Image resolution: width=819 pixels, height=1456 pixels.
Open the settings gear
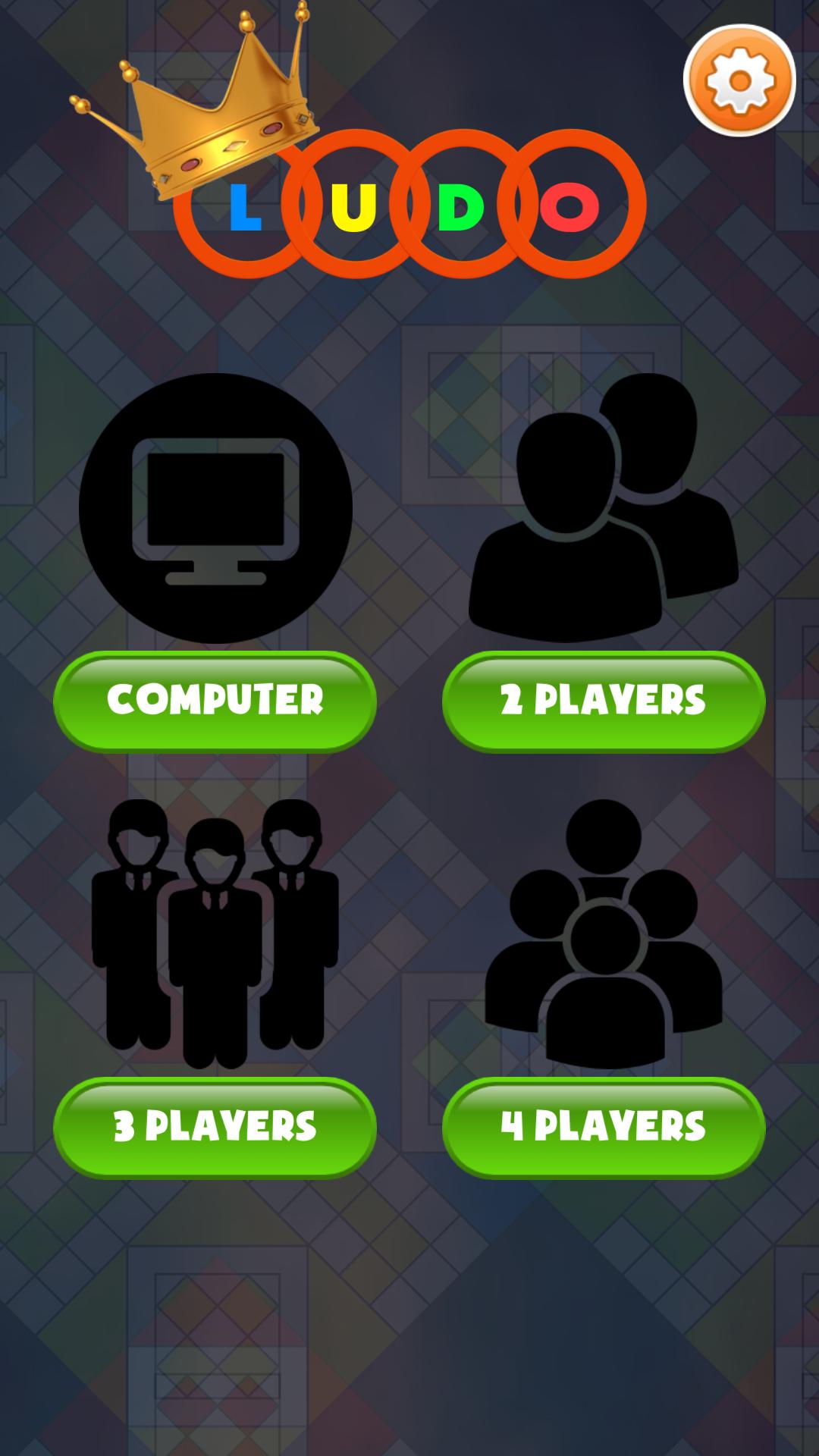(x=739, y=80)
